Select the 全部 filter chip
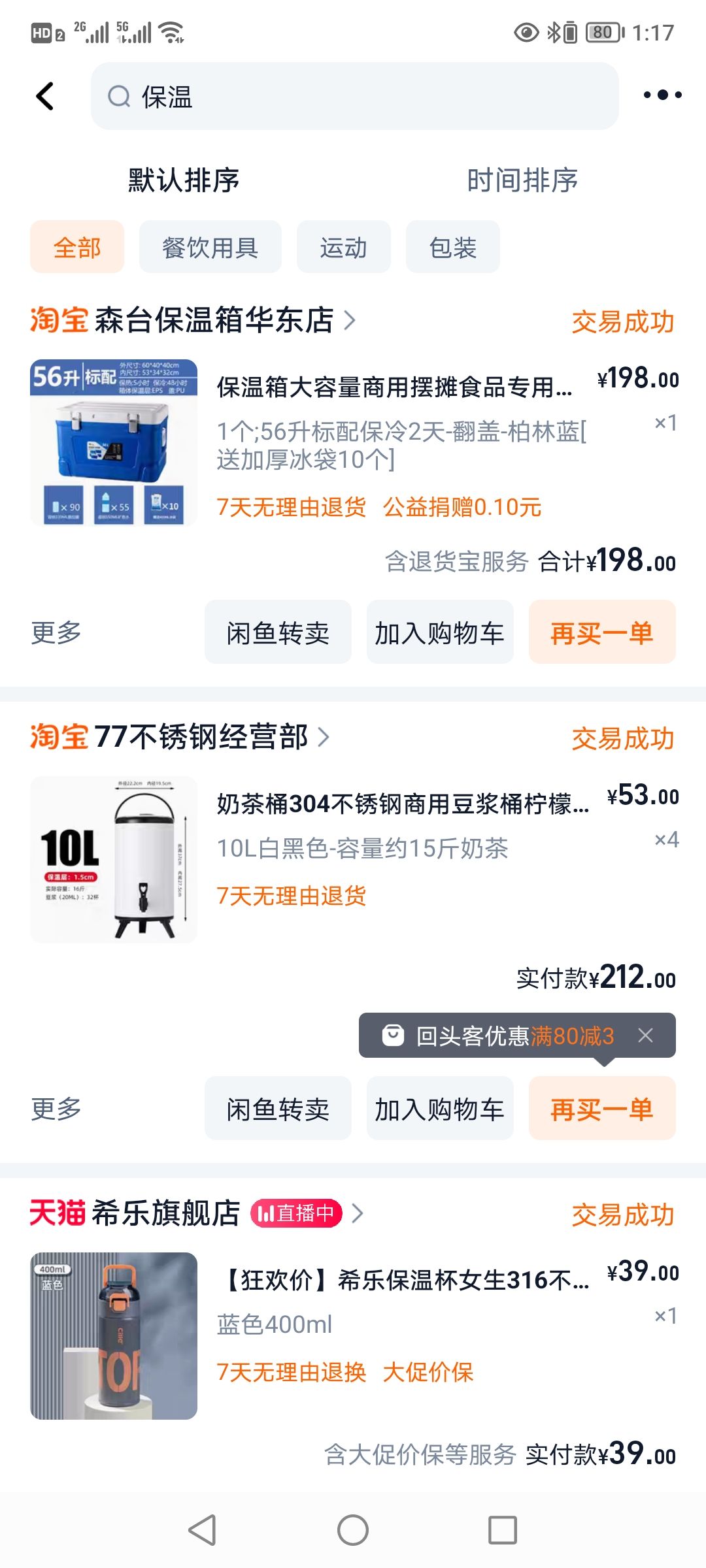 [77, 247]
